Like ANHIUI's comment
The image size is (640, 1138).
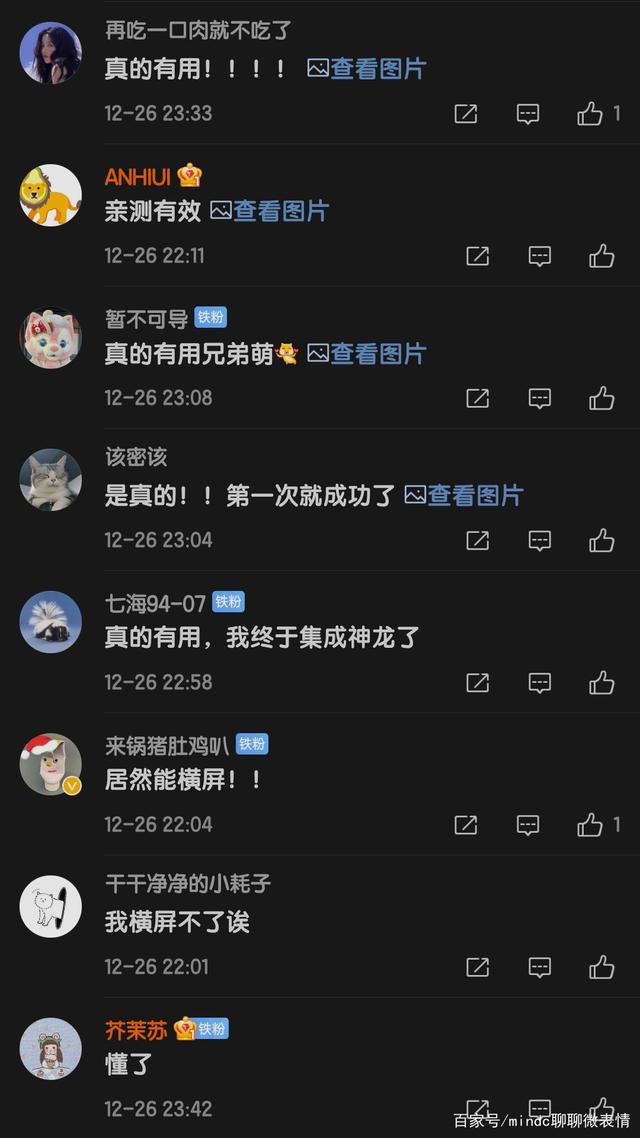coord(601,256)
